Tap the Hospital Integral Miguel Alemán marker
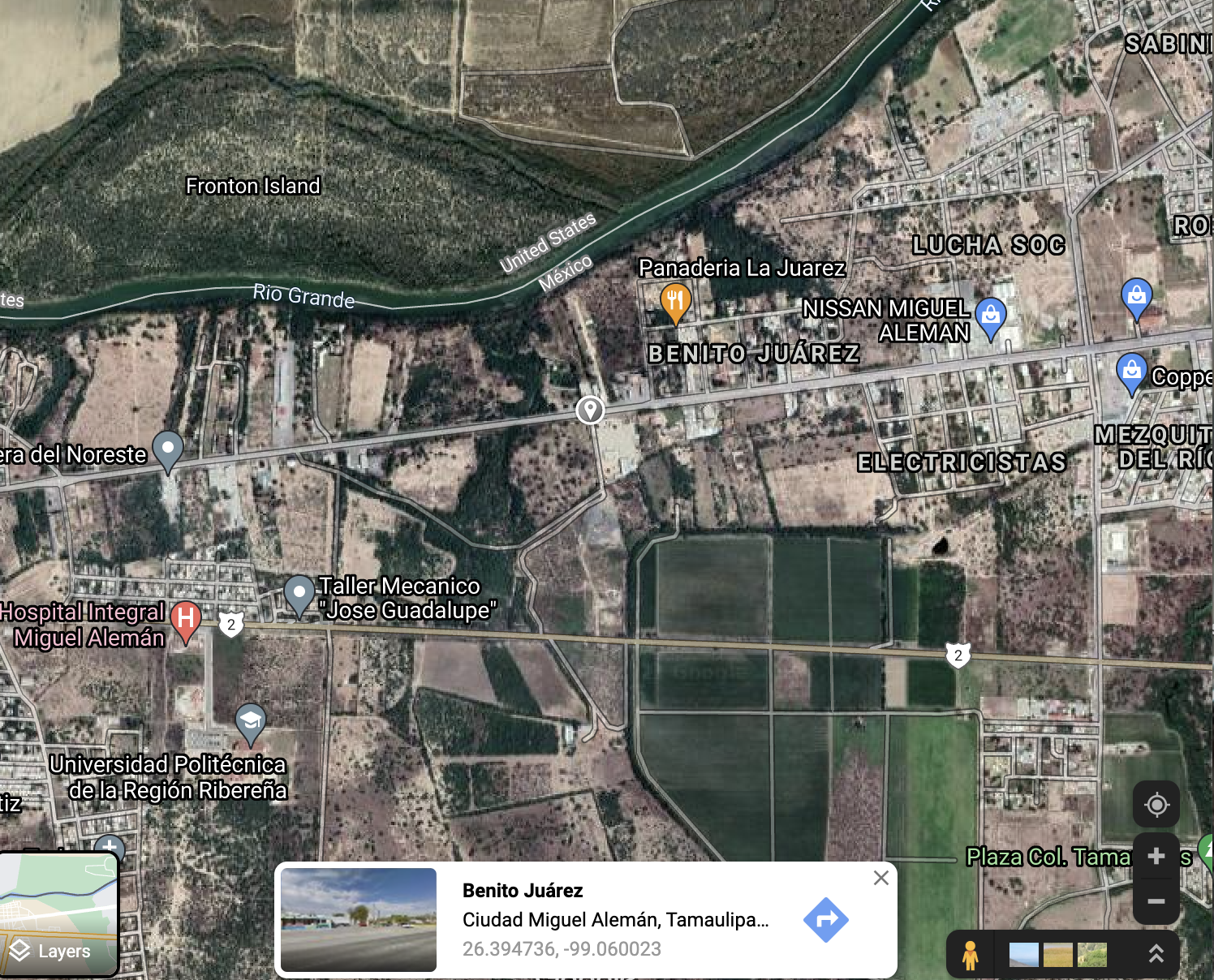This screenshot has height=980, width=1214. pos(186,621)
